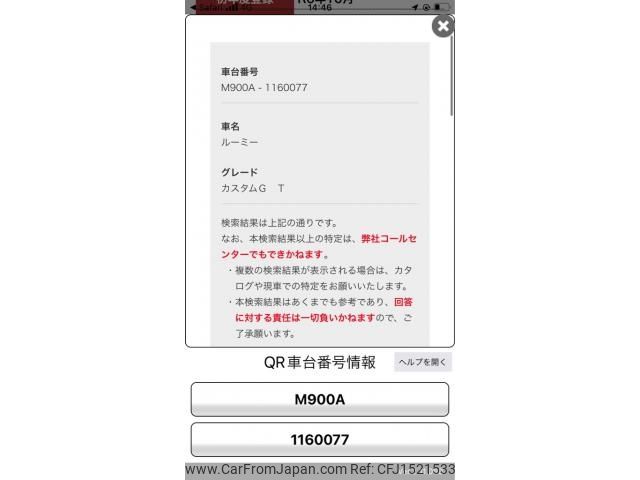Tap the ヘルプを開く help button
Viewport: 640px width, 480px height.
(422, 362)
